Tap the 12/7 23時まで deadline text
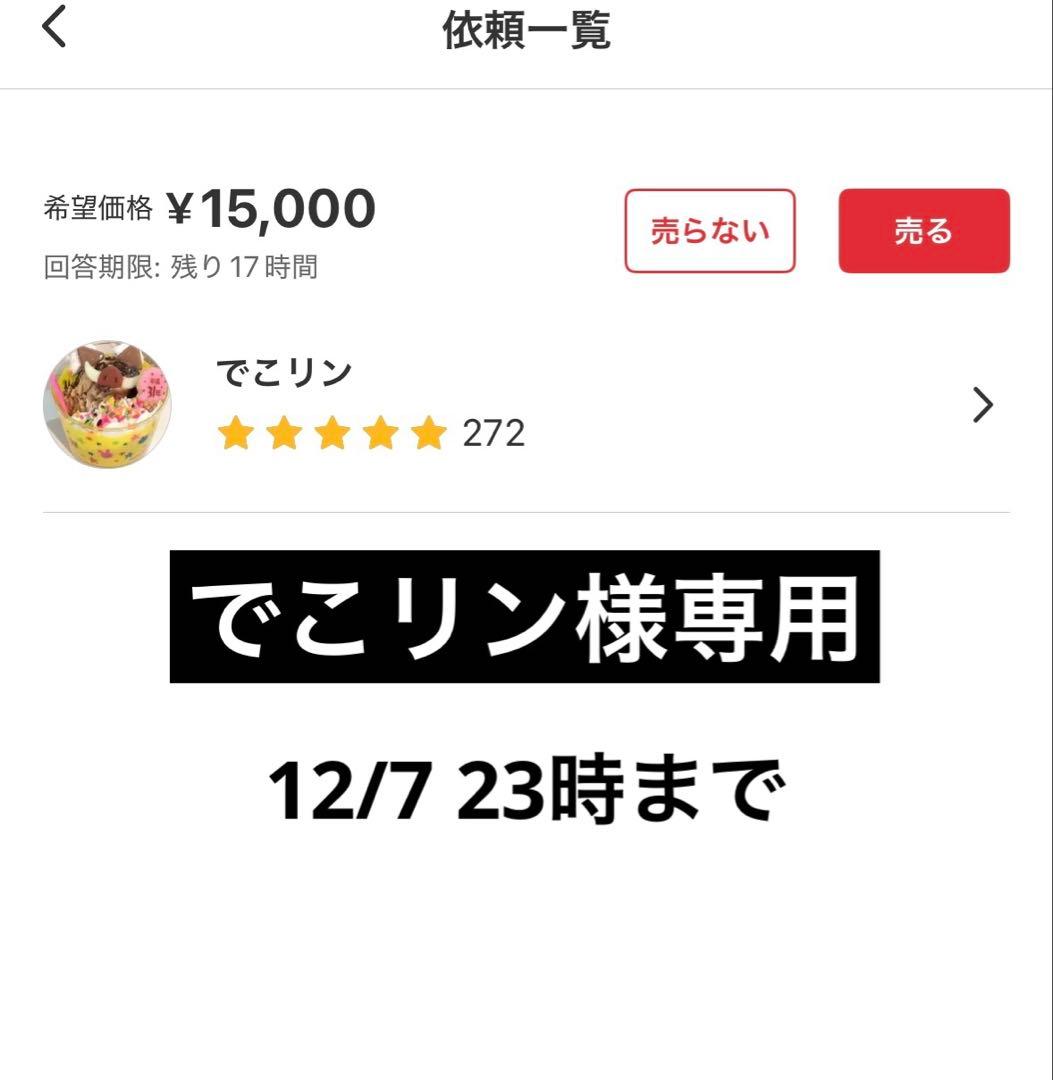 pyautogui.click(x=526, y=788)
